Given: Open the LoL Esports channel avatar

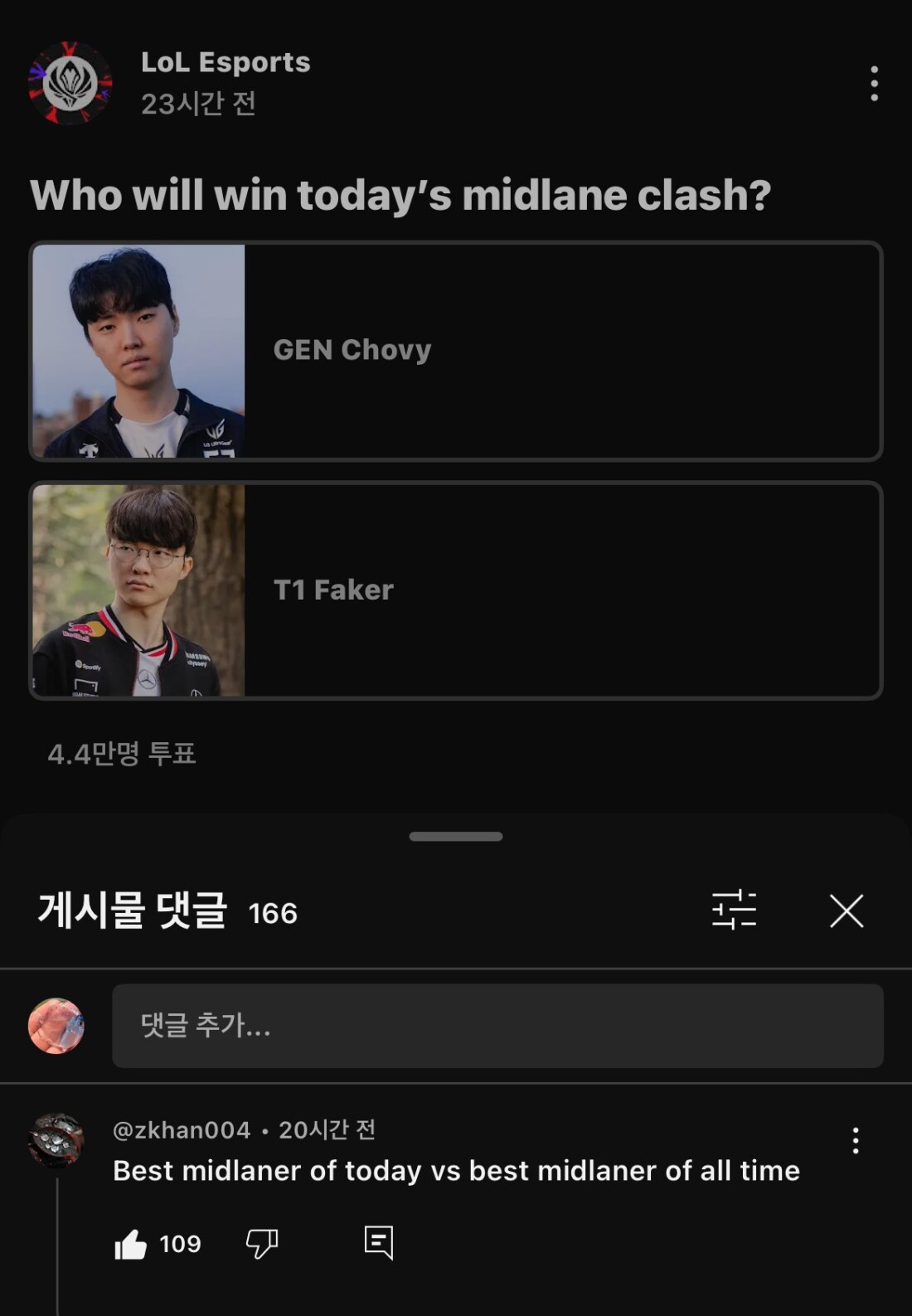Looking at the screenshot, I should [70, 83].
